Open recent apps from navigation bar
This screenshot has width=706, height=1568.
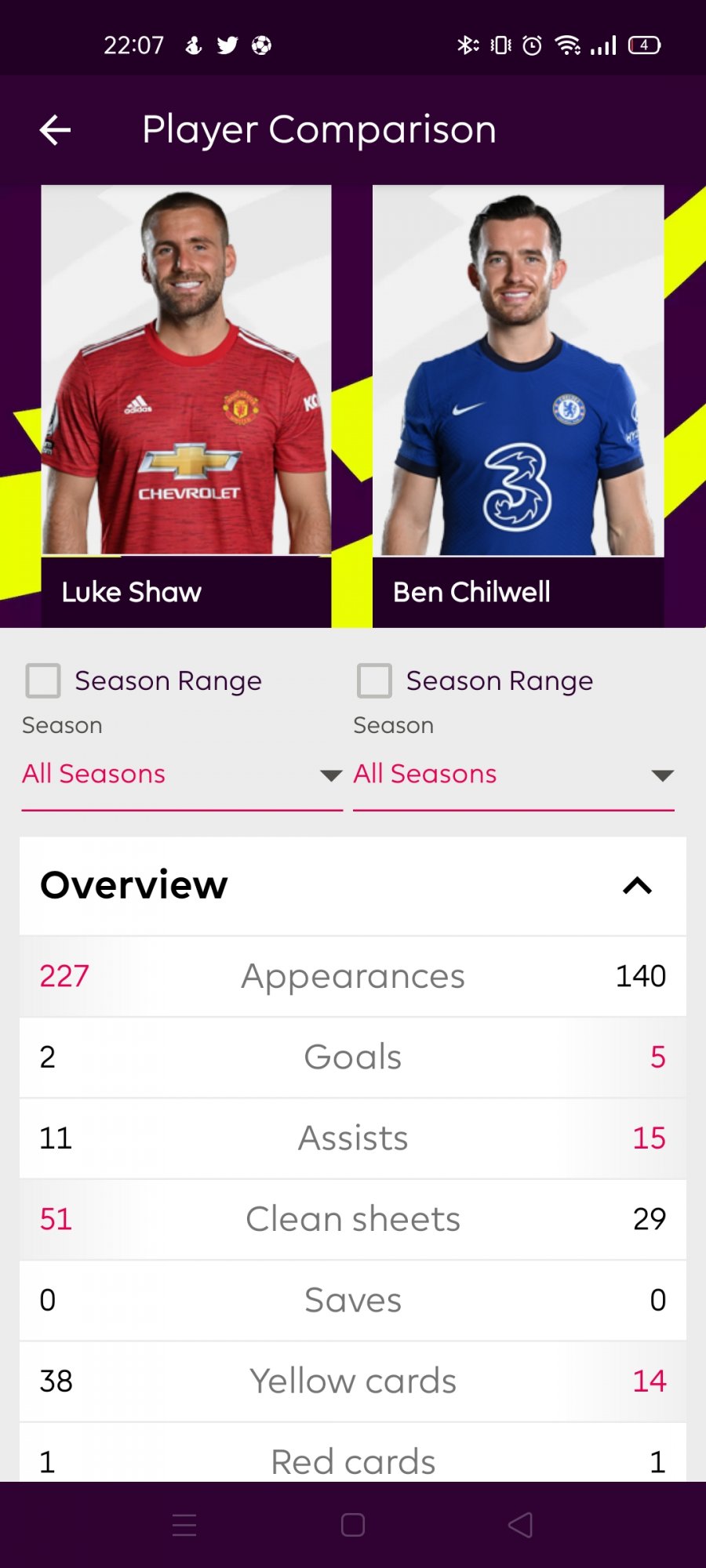[x=184, y=1525]
